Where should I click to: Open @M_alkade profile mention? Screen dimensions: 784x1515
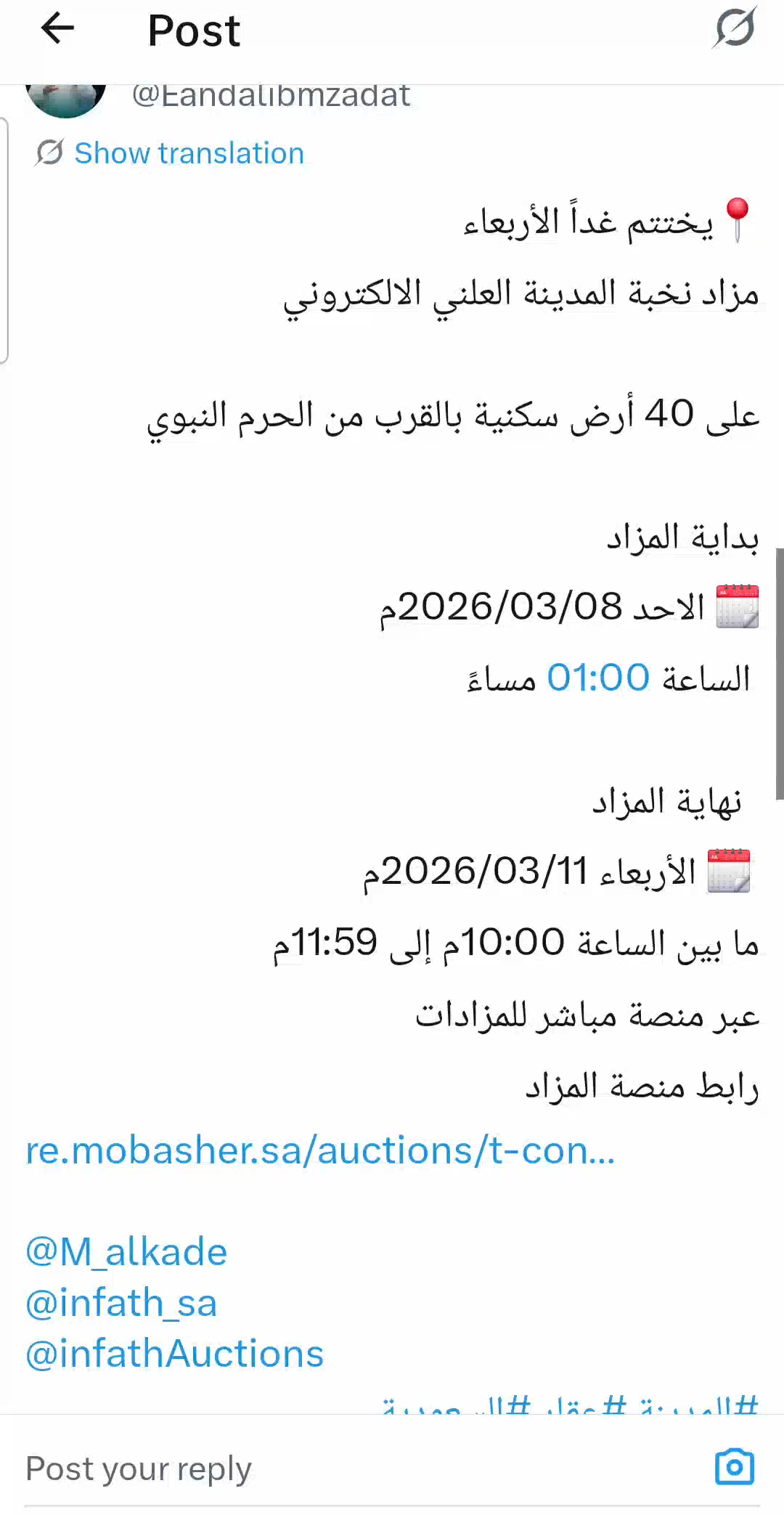tap(126, 1252)
